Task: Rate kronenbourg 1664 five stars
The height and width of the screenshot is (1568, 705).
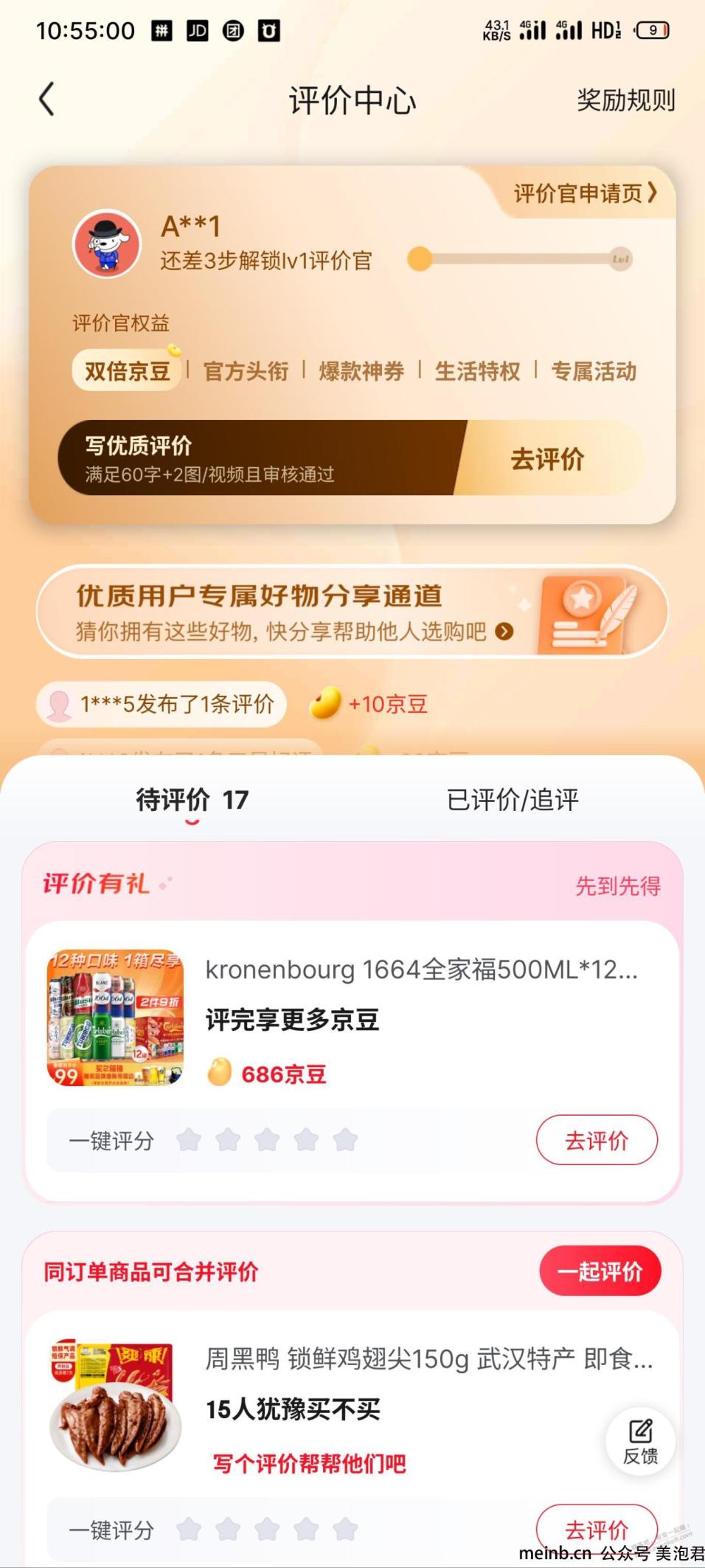Action: (345, 1140)
